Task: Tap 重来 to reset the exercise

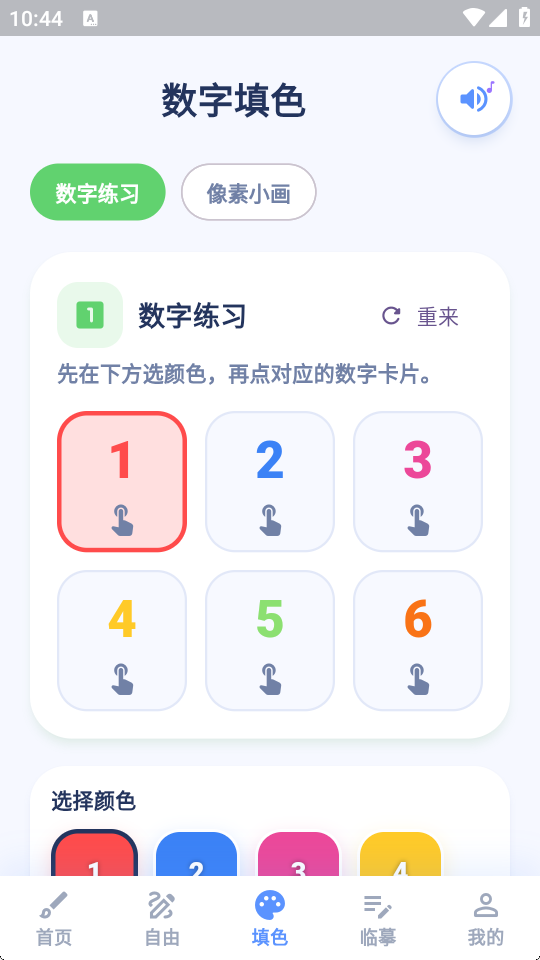Action: pyautogui.click(x=420, y=316)
